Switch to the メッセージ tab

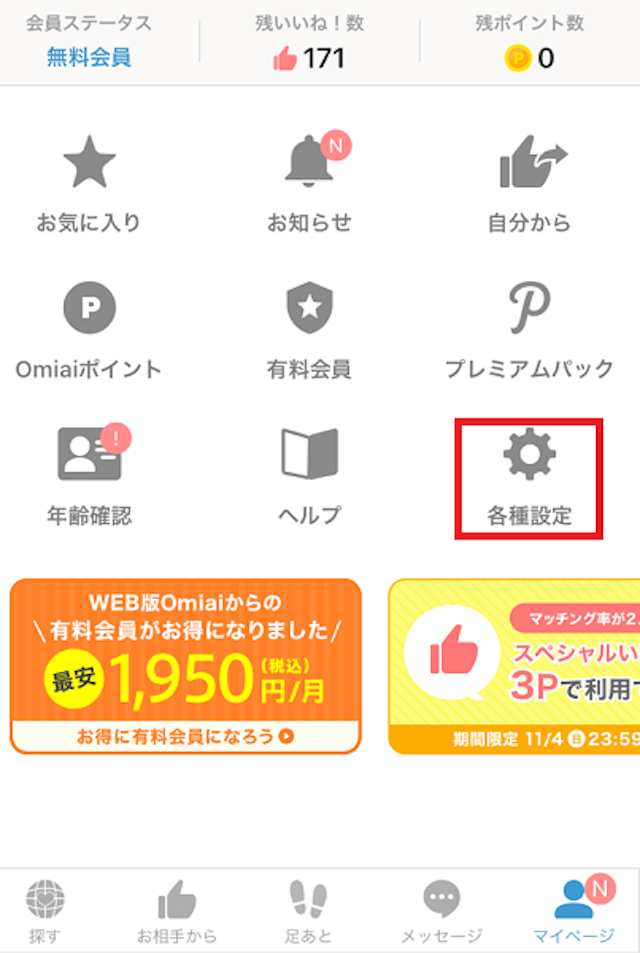click(441, 911)
